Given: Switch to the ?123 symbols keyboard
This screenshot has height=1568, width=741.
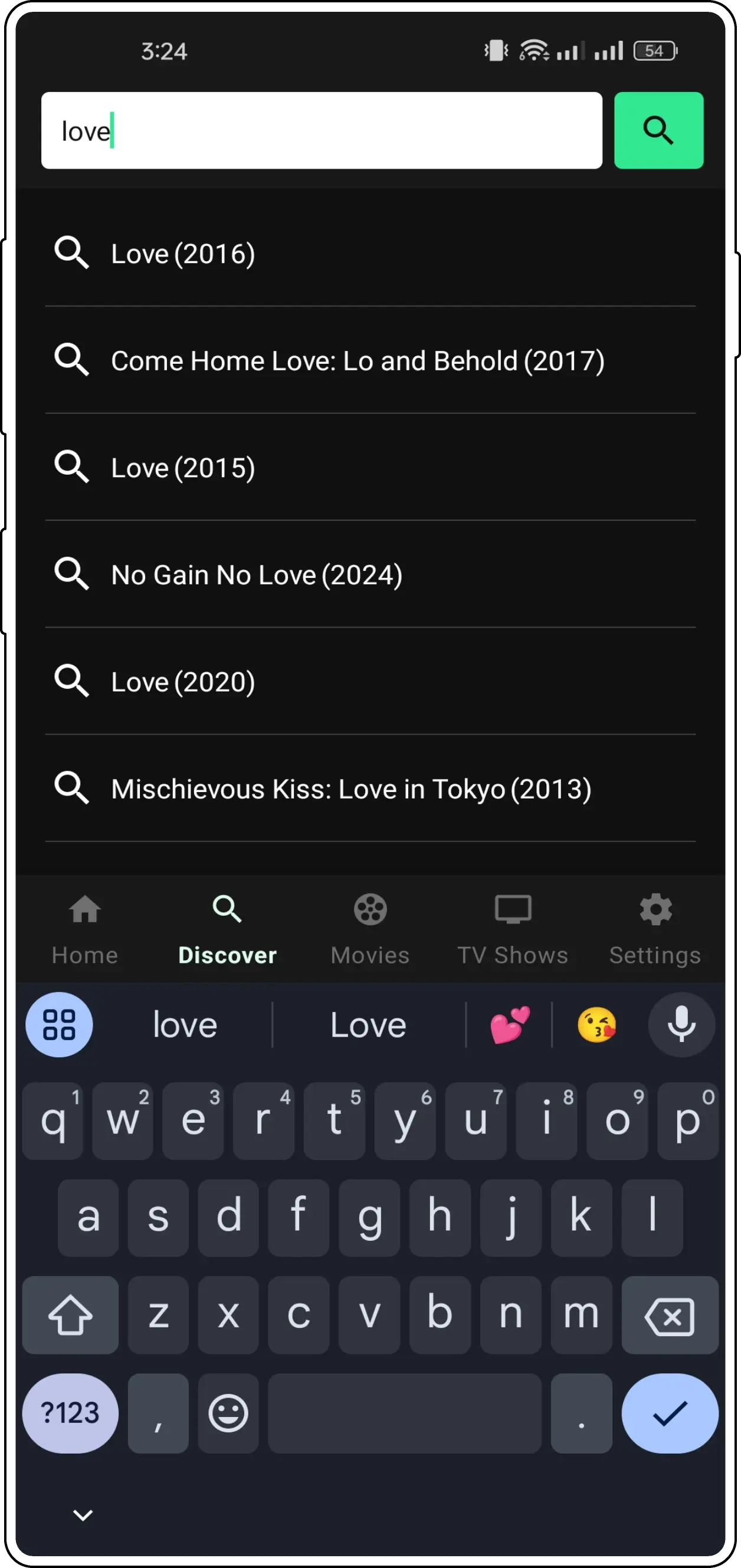Looking at the screenshot, I should coord(70,1414).
